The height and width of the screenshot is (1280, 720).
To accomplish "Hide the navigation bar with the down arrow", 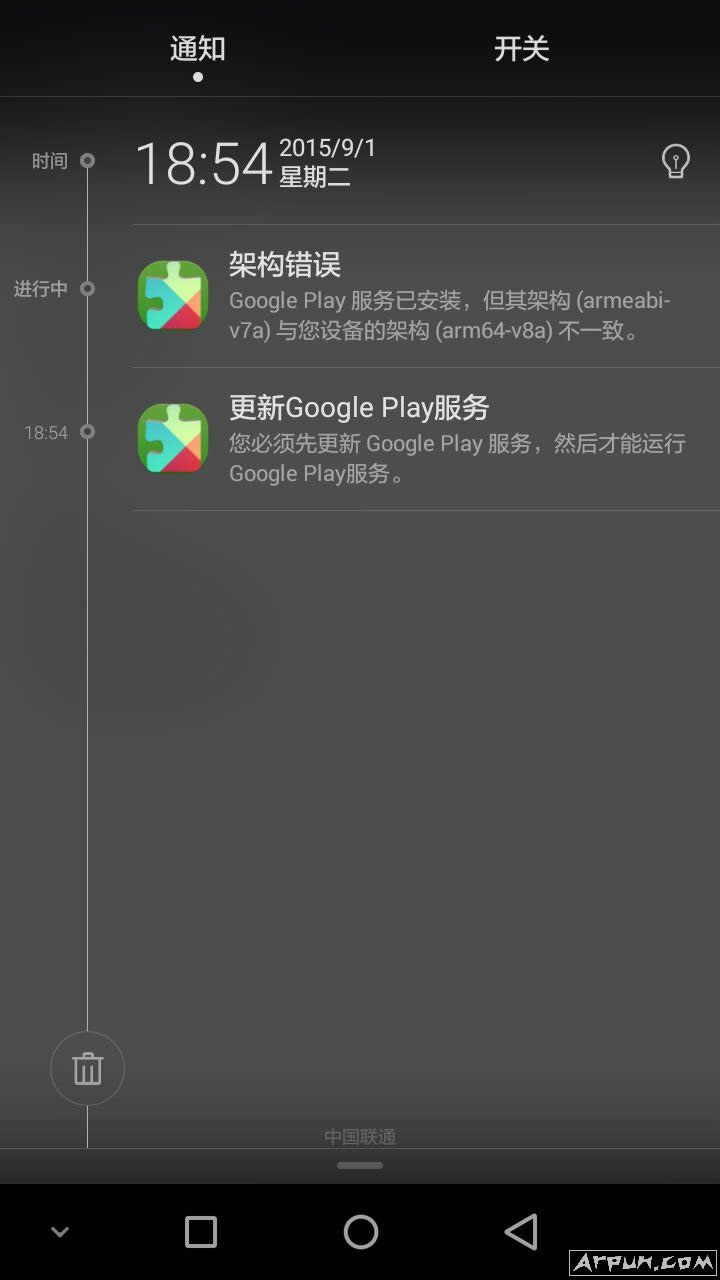I will 60,1232.
